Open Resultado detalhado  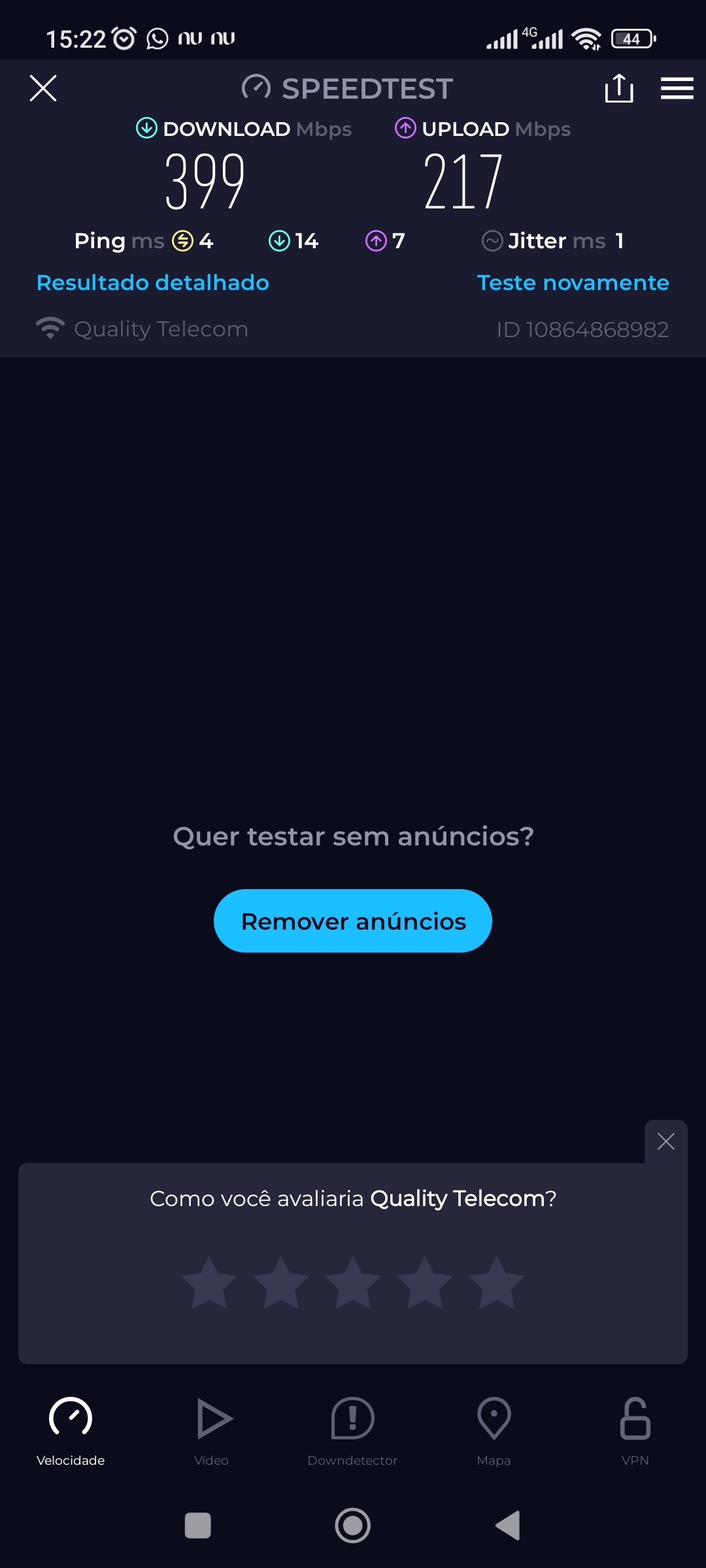(153, 283)
